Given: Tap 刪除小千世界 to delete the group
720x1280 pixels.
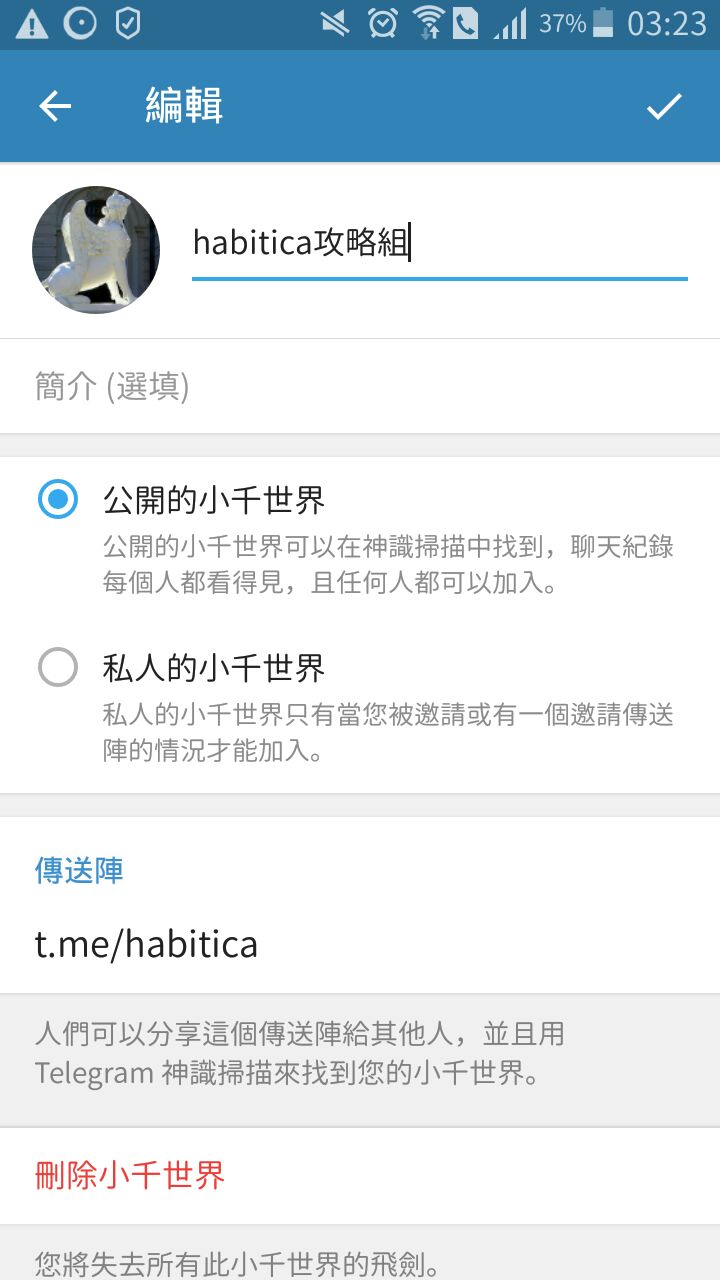Looking at the screenshot, I should point(131,1175).
